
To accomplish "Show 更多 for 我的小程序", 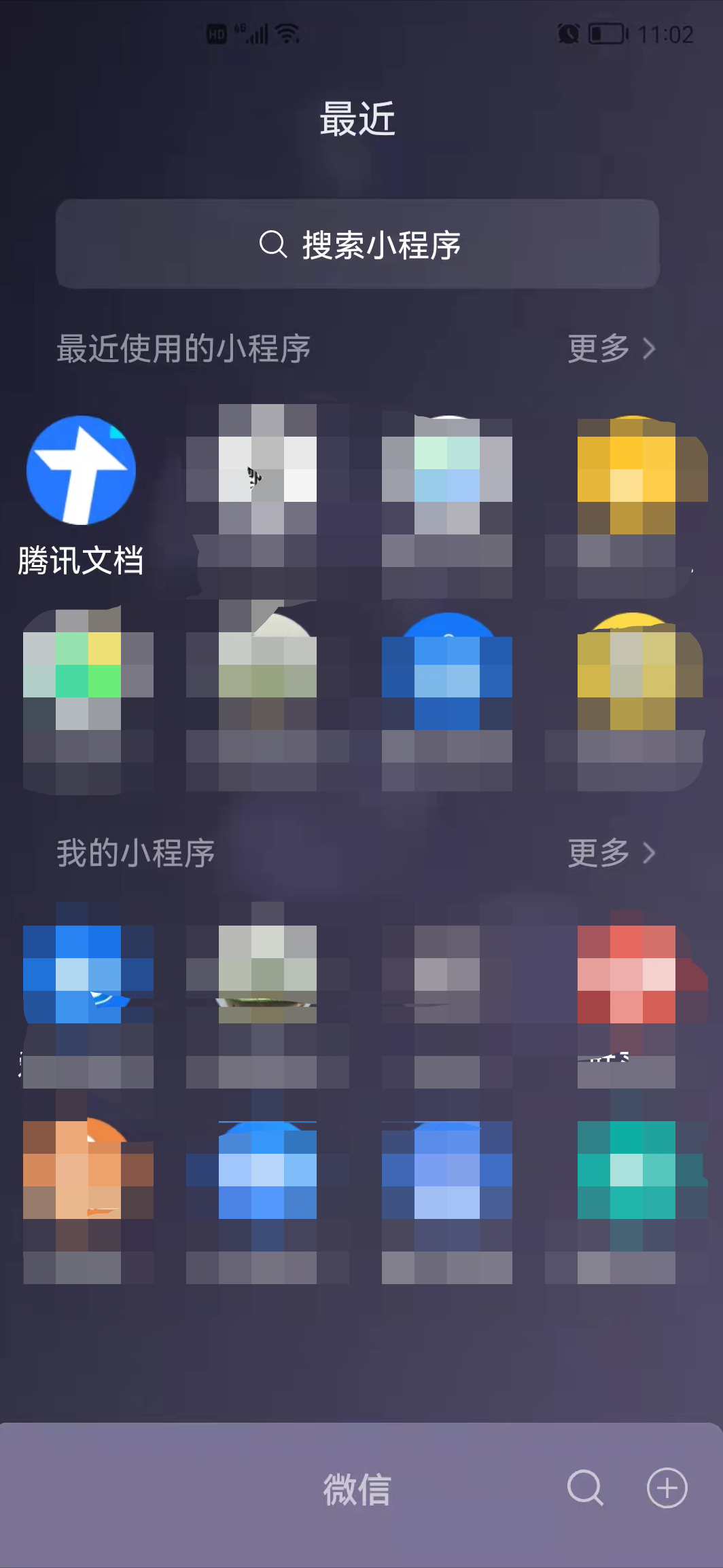I will [x=611, y=853].
